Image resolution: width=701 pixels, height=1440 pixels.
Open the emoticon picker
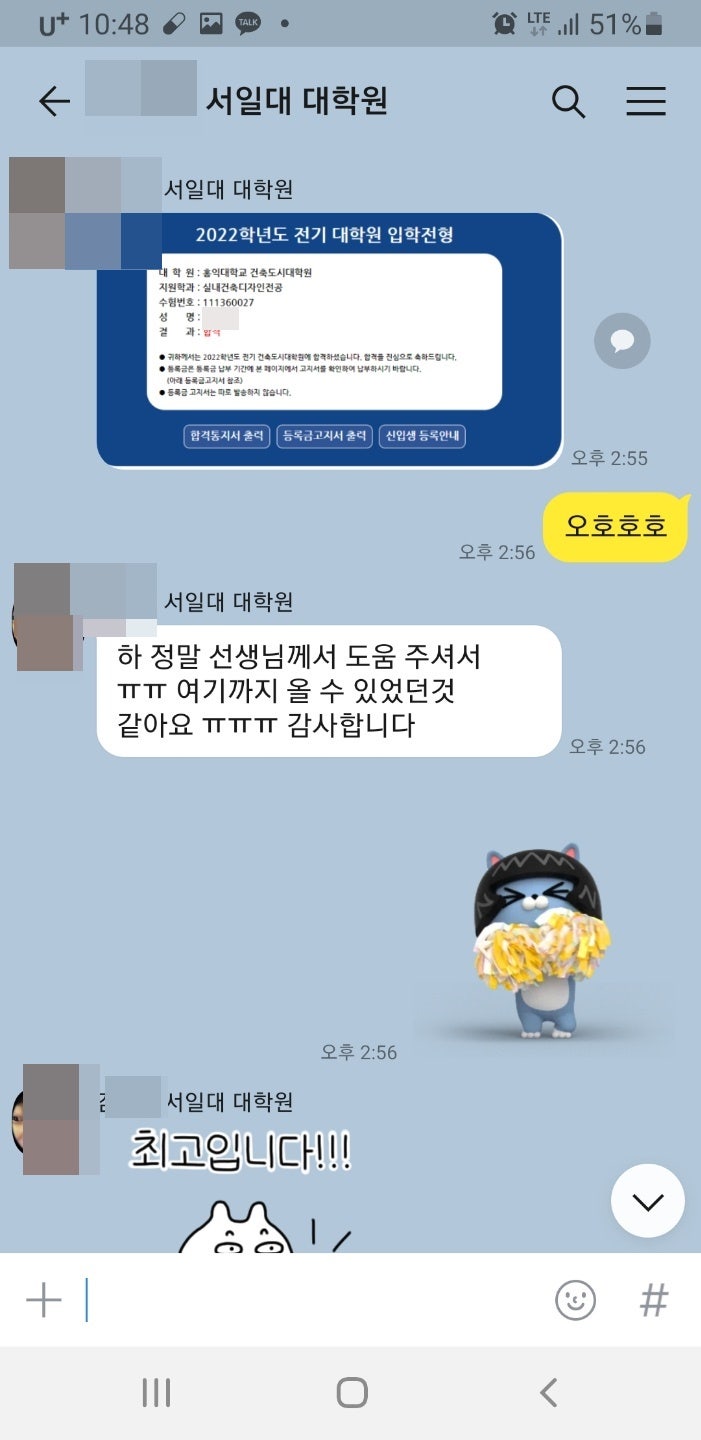pos(575,1300)
